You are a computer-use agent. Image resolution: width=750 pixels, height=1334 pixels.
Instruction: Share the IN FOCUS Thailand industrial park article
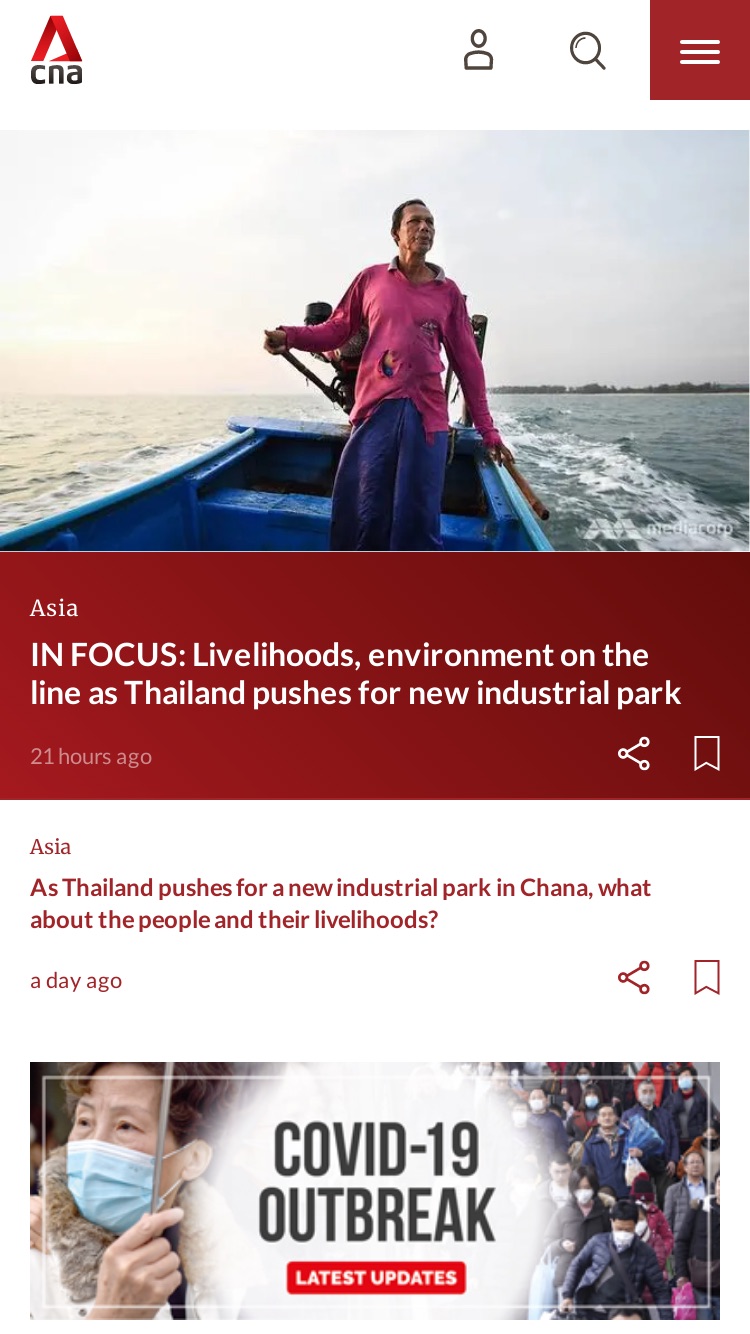click(x=634, y=754)
